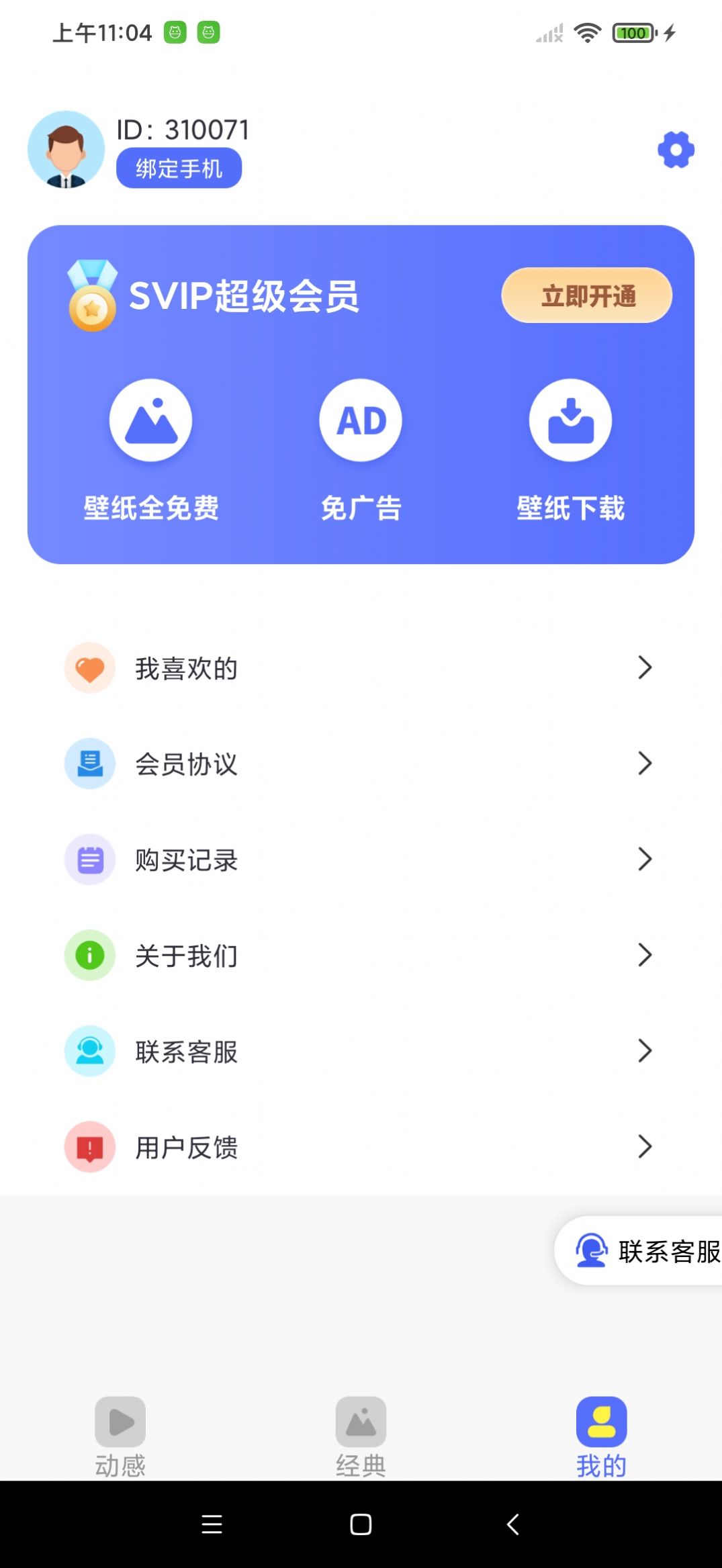The height and width of the screenshot is (1568, 722).
Task: Click the user avatar thumbnail
Action: pos(65,150)
